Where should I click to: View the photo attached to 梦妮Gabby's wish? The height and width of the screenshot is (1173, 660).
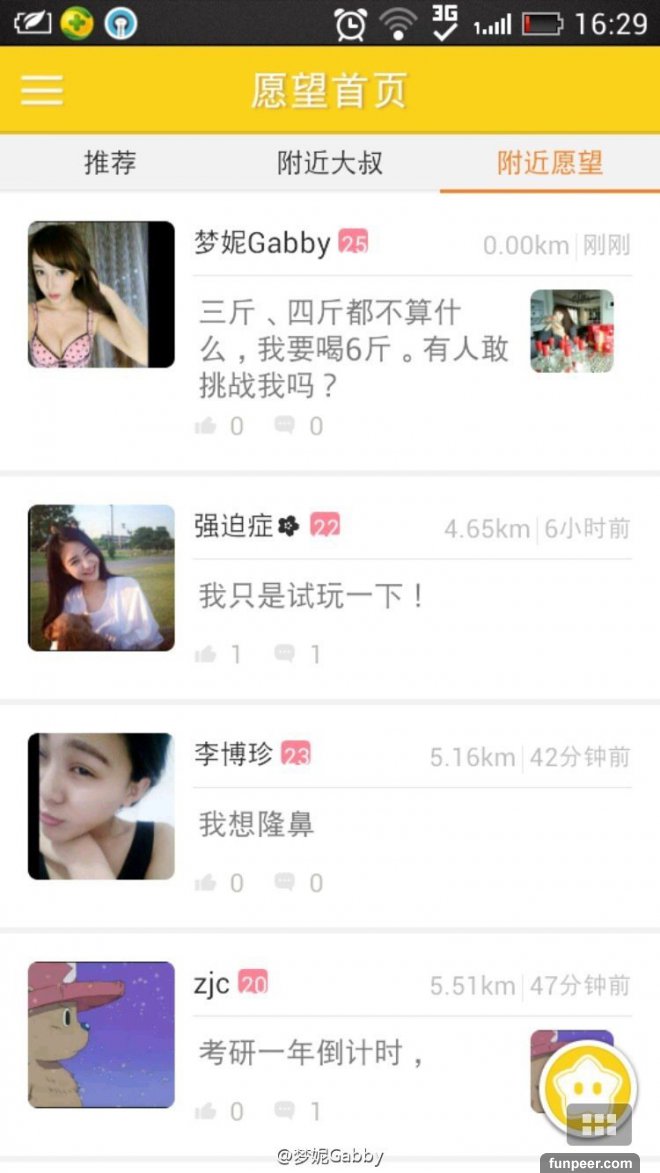(571, 331)
